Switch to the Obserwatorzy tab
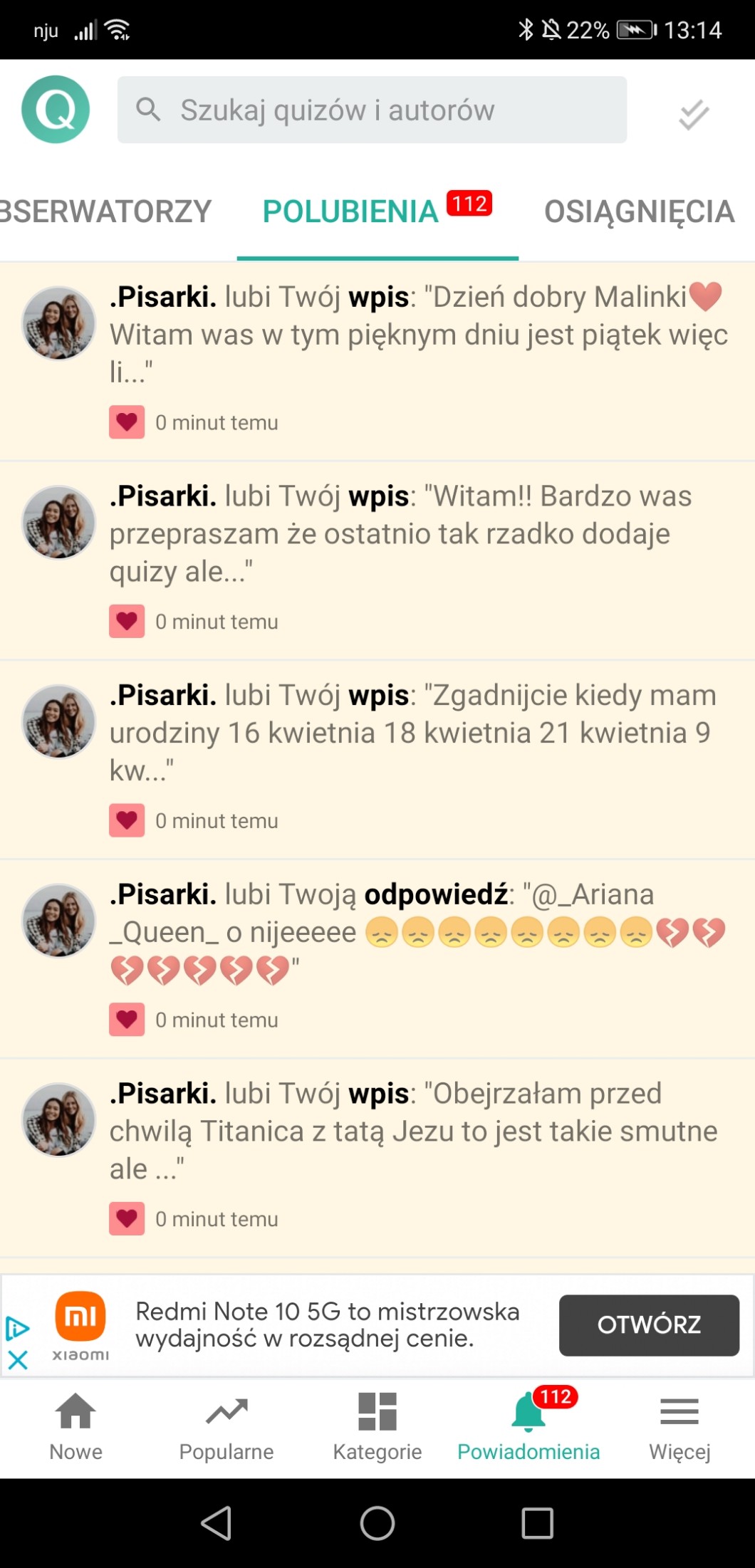Viewport: 755px width, 1568px height. [x=105, y=211]
